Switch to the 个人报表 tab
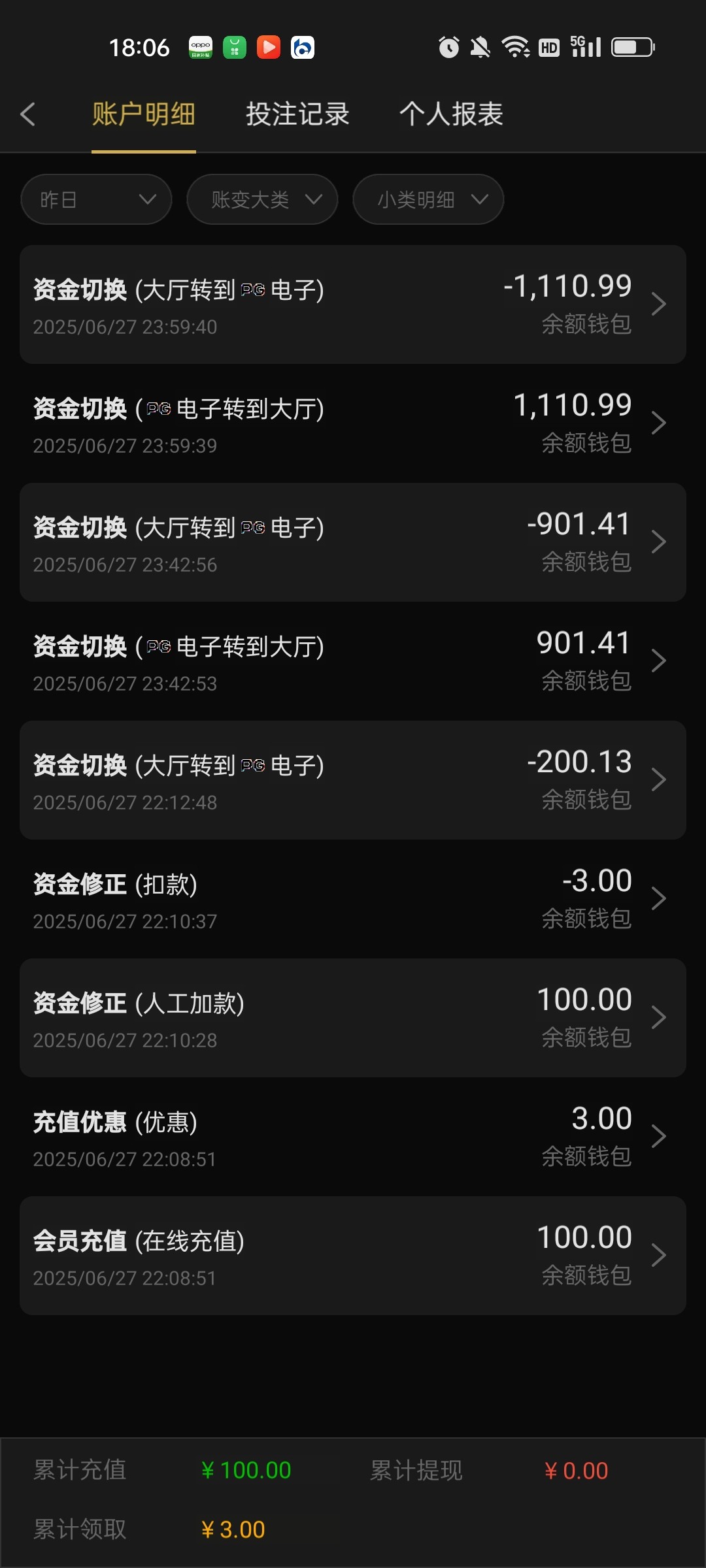The image size is (706, 1568). (451, 114)
